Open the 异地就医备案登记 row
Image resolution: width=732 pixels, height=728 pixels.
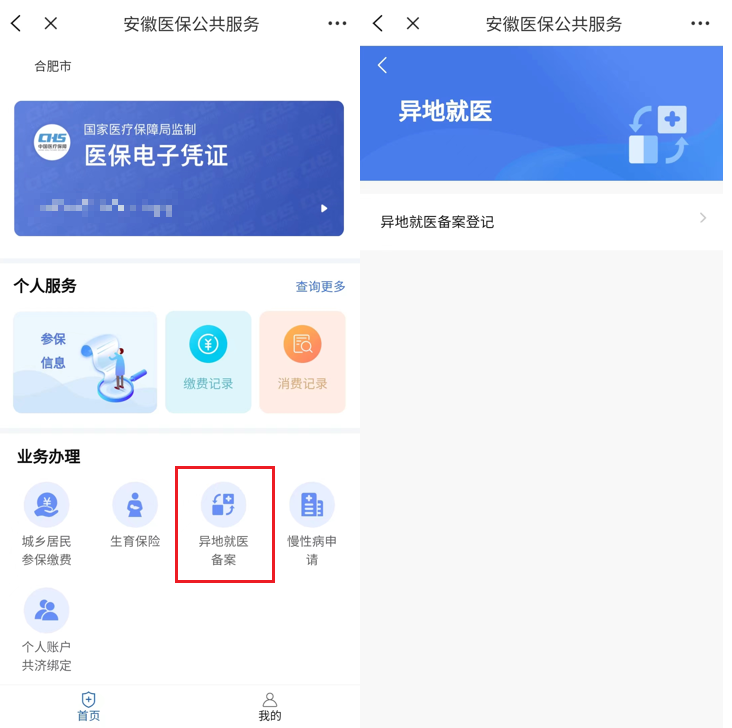click(x=541, y=221)
